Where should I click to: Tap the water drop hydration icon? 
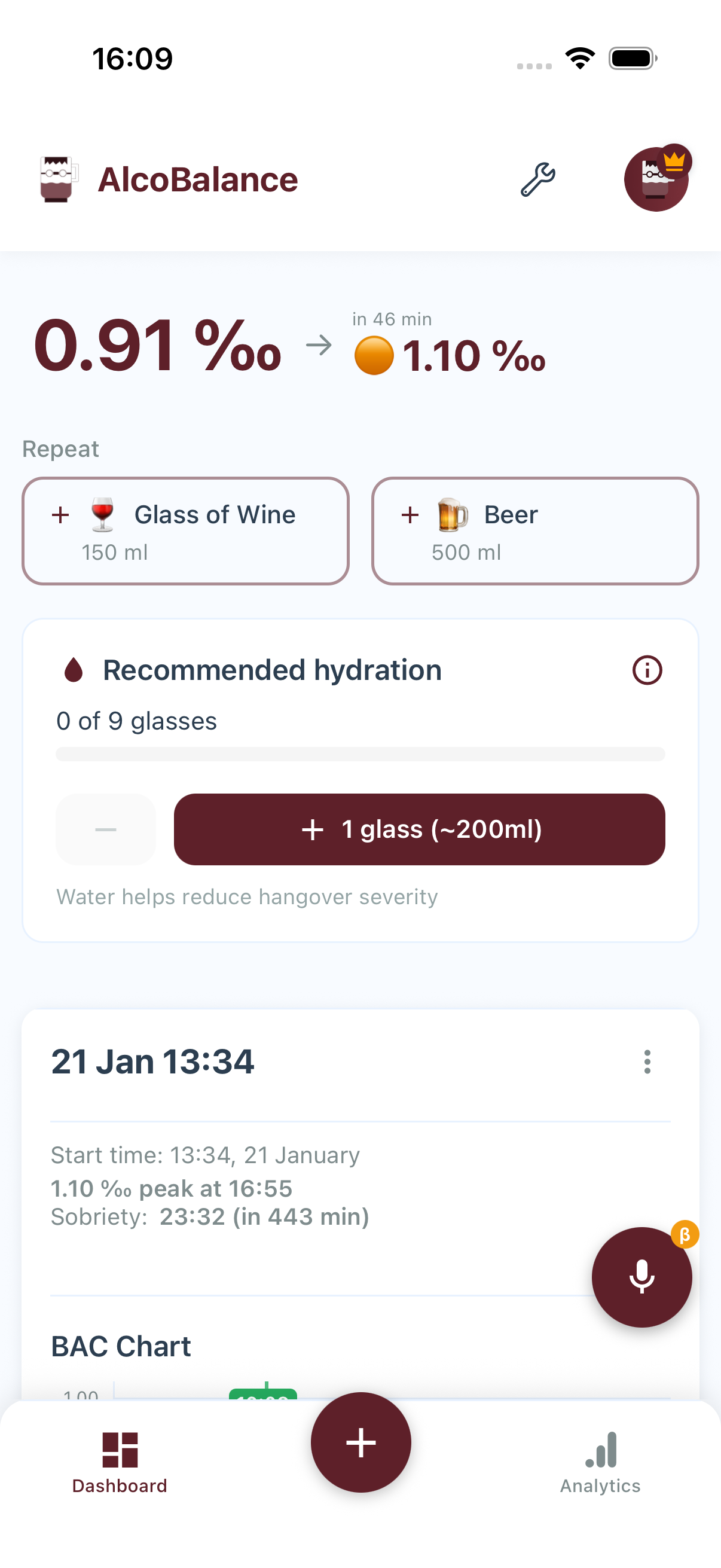point(73,669)
